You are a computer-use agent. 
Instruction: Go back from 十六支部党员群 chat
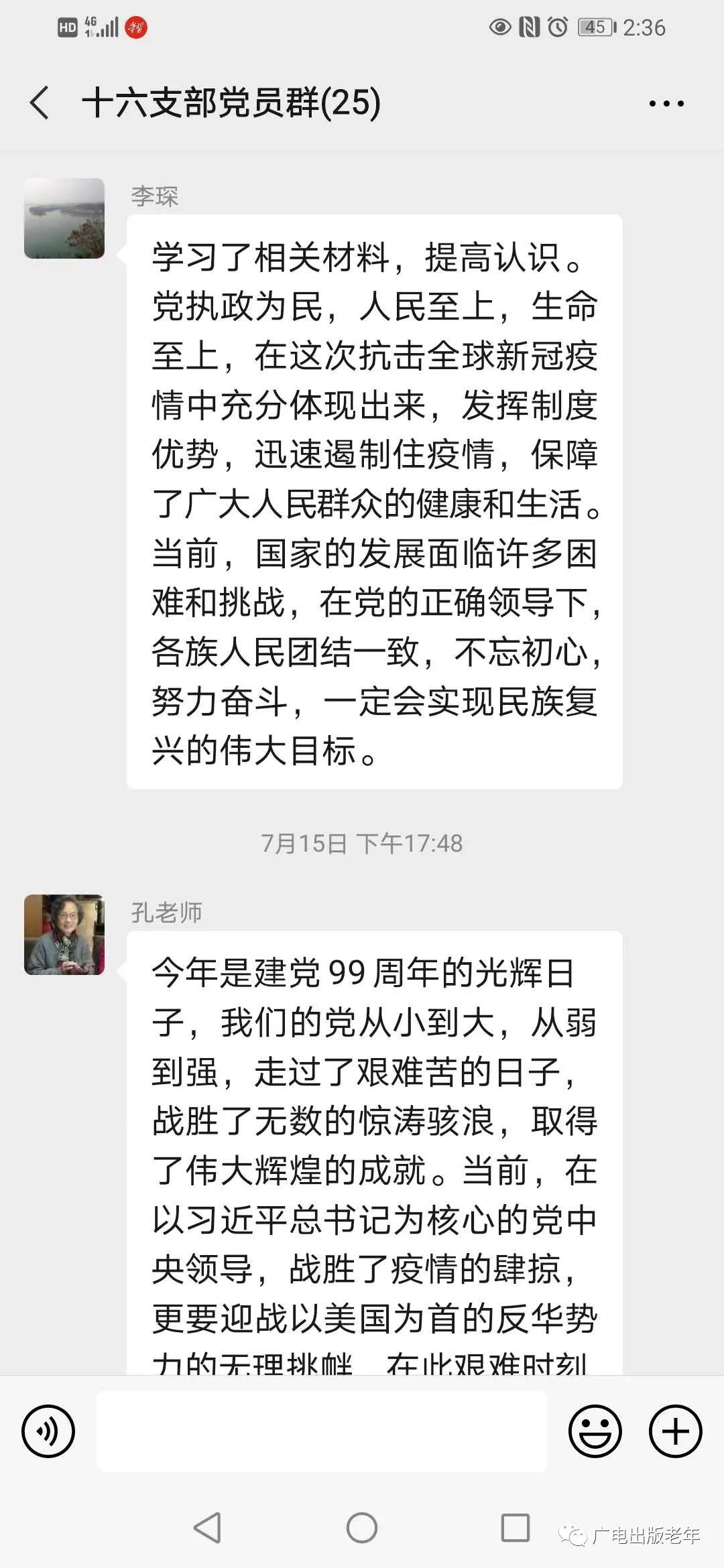[x=40, y=103]
